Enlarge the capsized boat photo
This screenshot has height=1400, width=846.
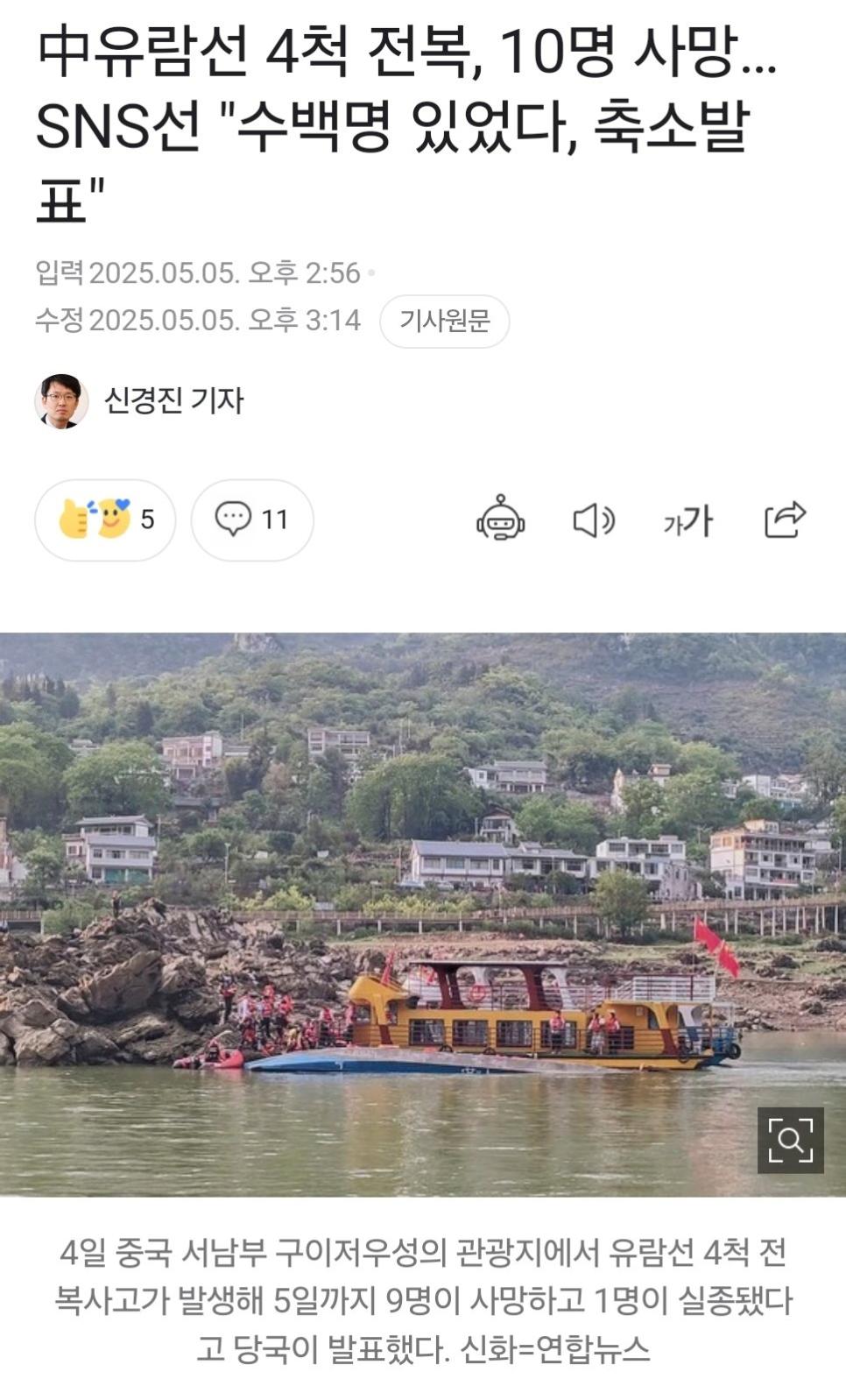(x=790, y=1139)
